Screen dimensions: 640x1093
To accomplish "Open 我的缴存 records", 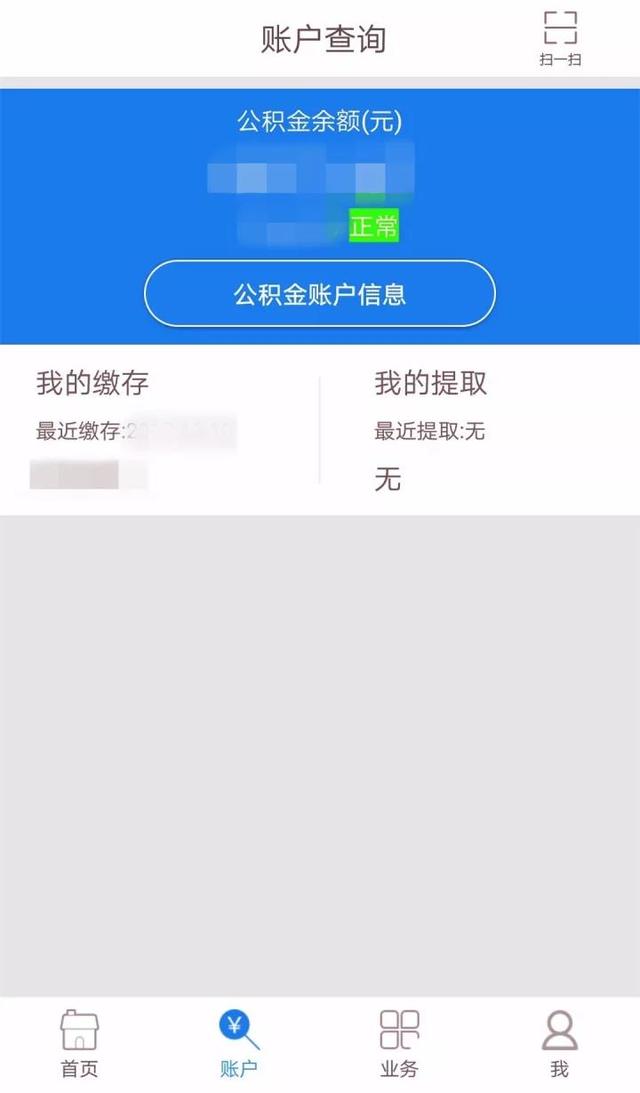I will [x=93, y=383].
